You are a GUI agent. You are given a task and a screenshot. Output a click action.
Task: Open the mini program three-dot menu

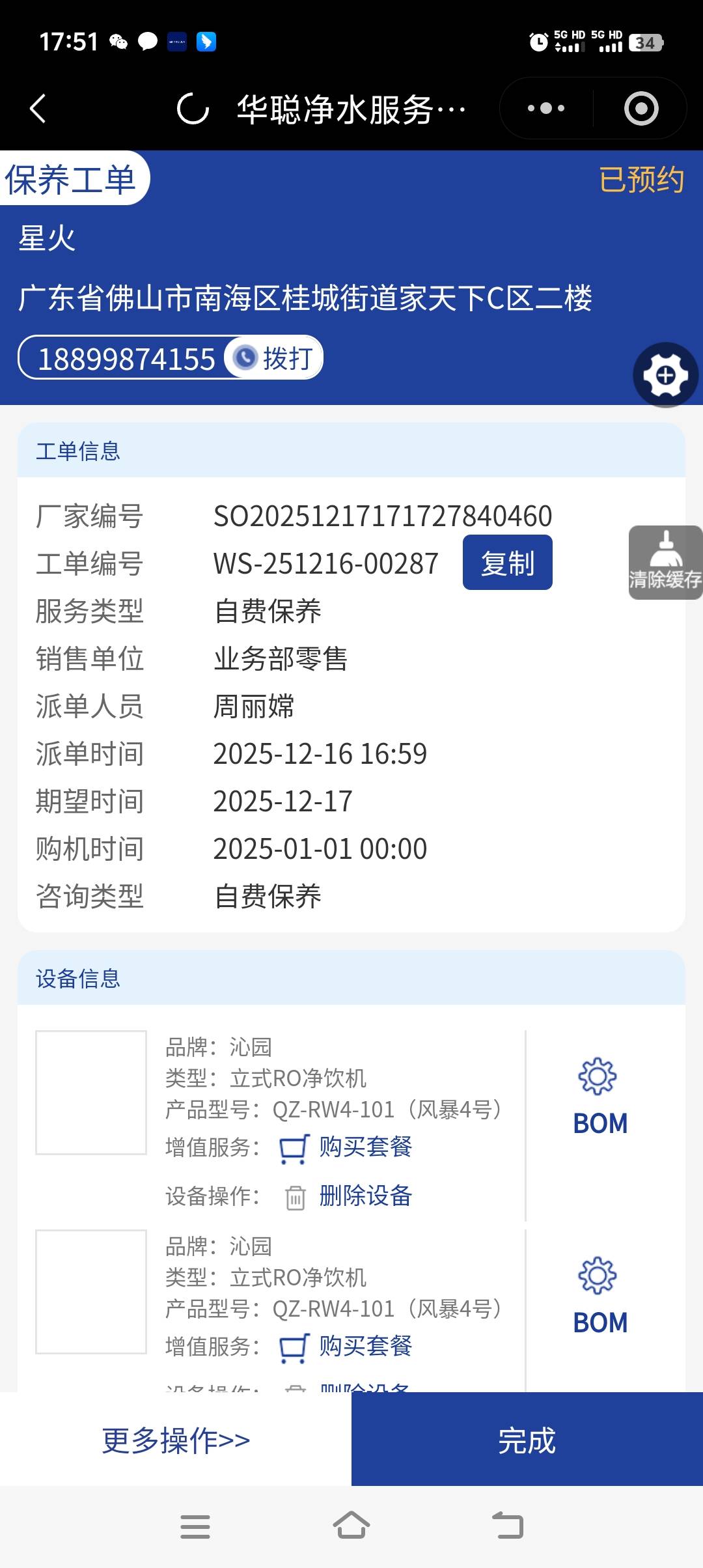click(545, 108)
